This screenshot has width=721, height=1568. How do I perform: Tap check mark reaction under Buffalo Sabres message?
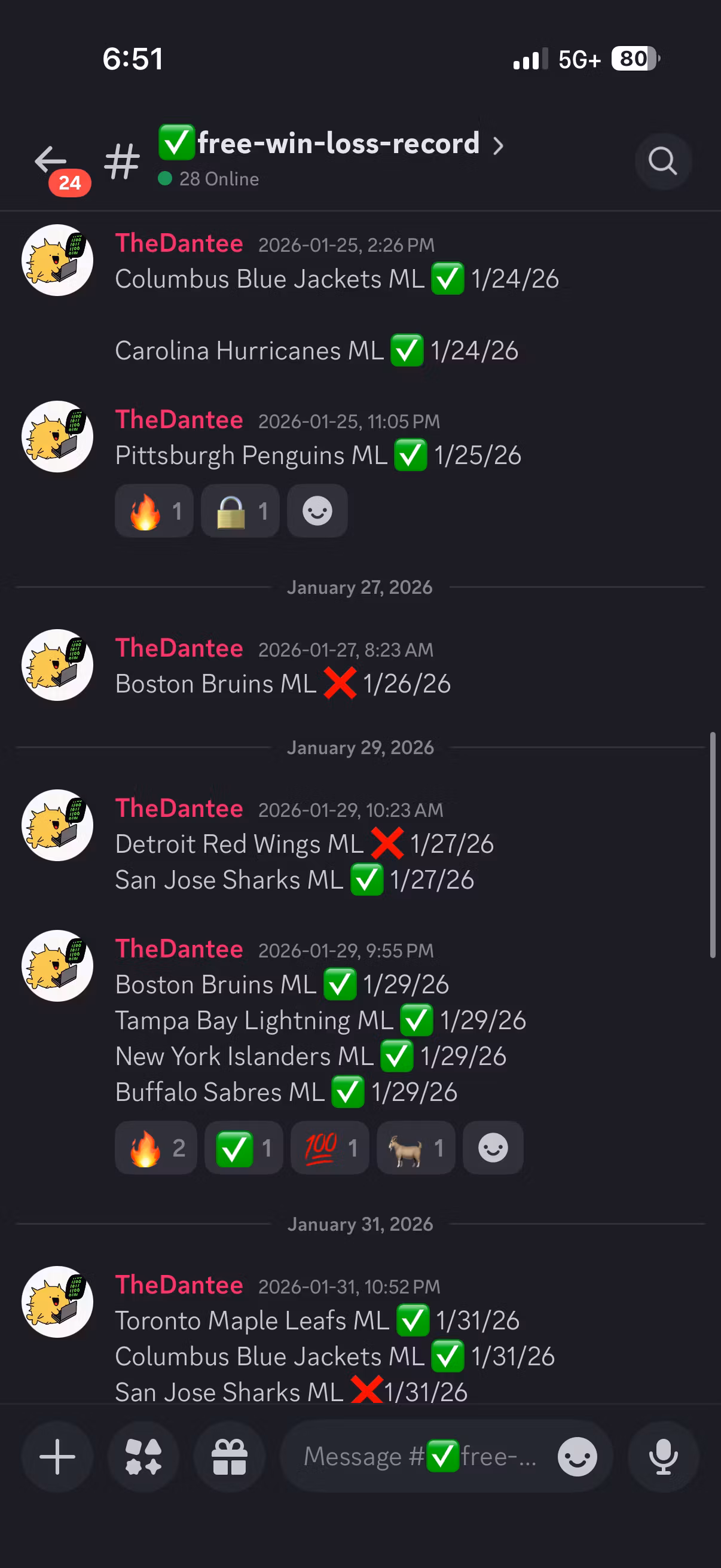243,1148
